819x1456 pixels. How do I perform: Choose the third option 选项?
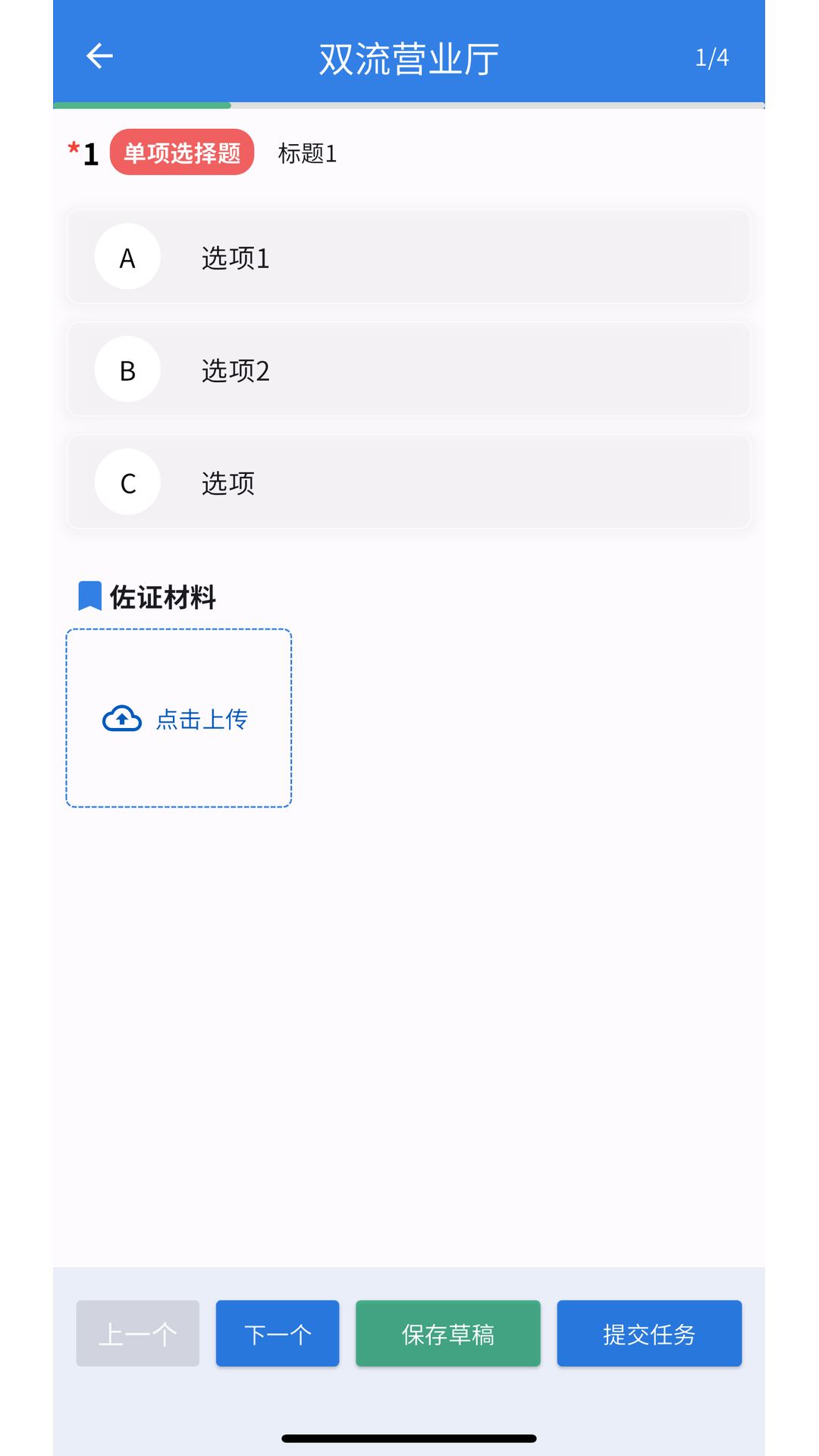point(228,482)
